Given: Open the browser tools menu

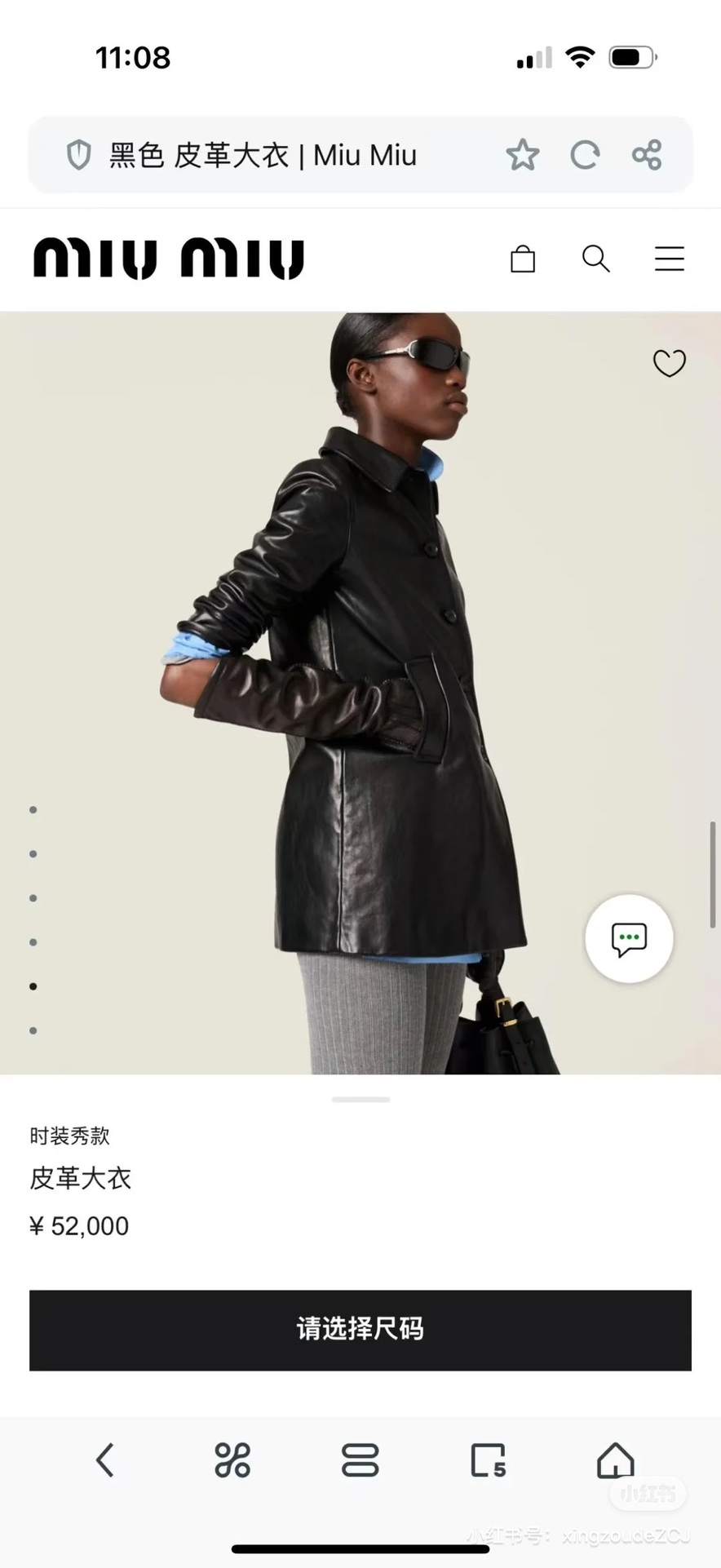Looking at the screenshot, I should (x=232, y=1460).
